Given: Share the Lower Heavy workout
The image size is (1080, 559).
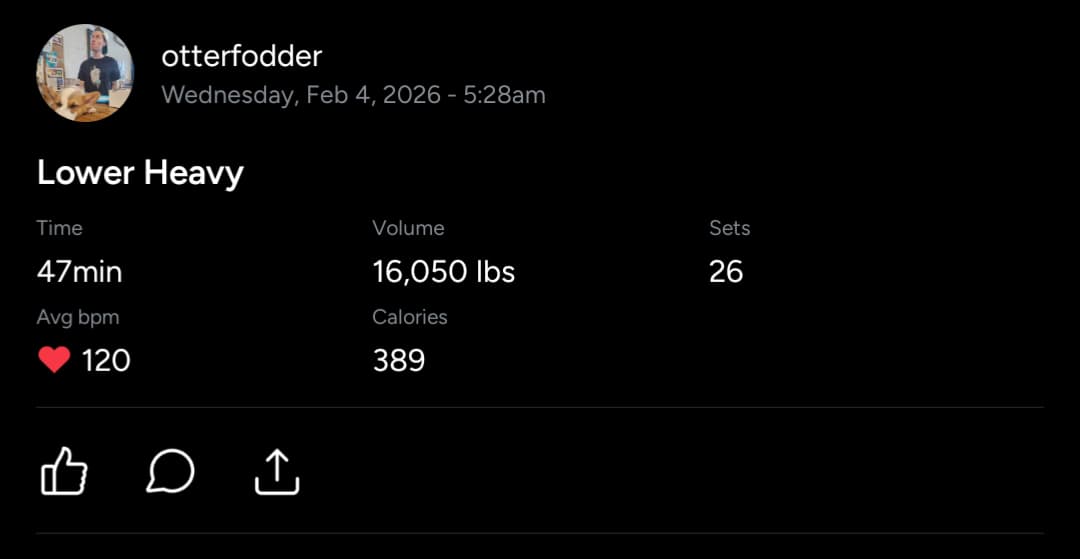Looking at the screenshot, I should [277, 471].
